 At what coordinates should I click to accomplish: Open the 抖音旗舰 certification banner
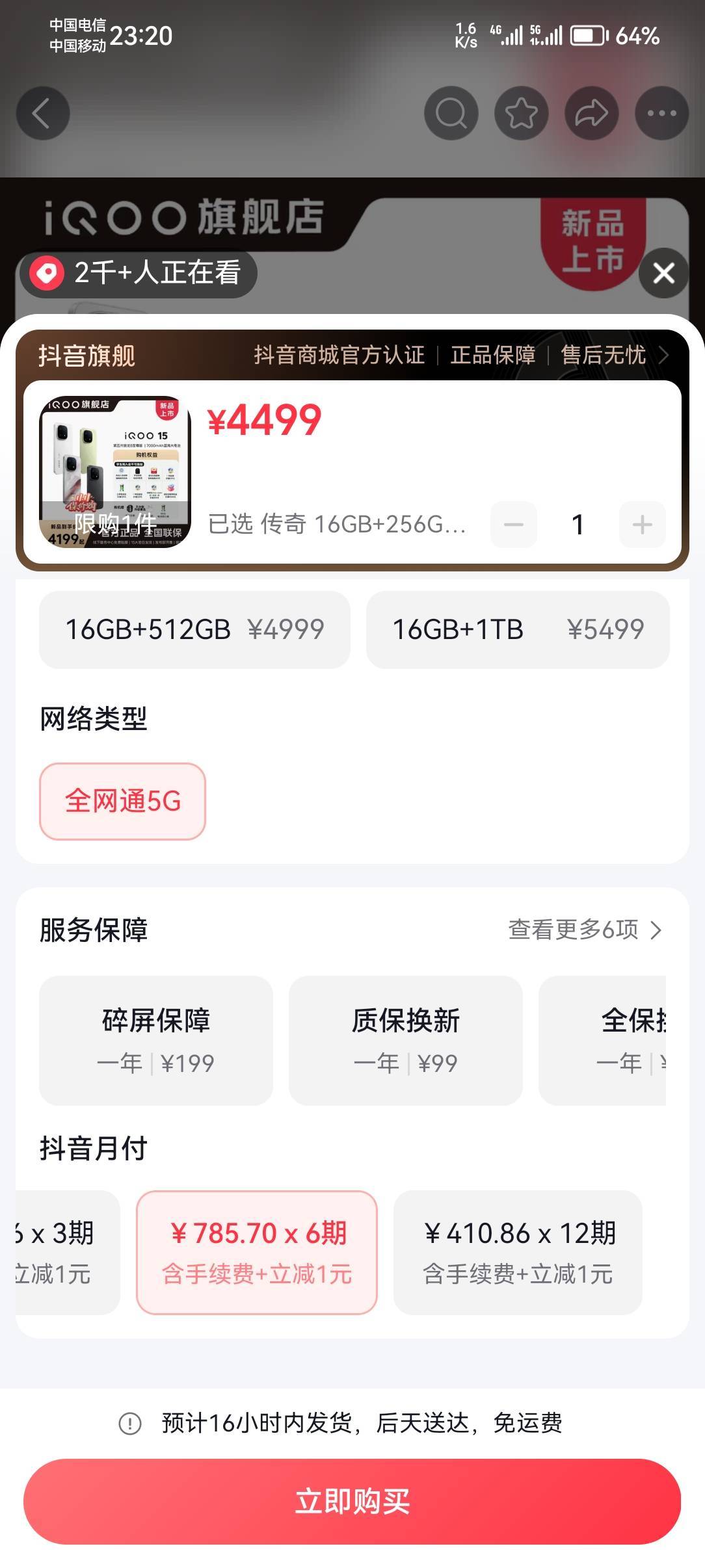351,355
